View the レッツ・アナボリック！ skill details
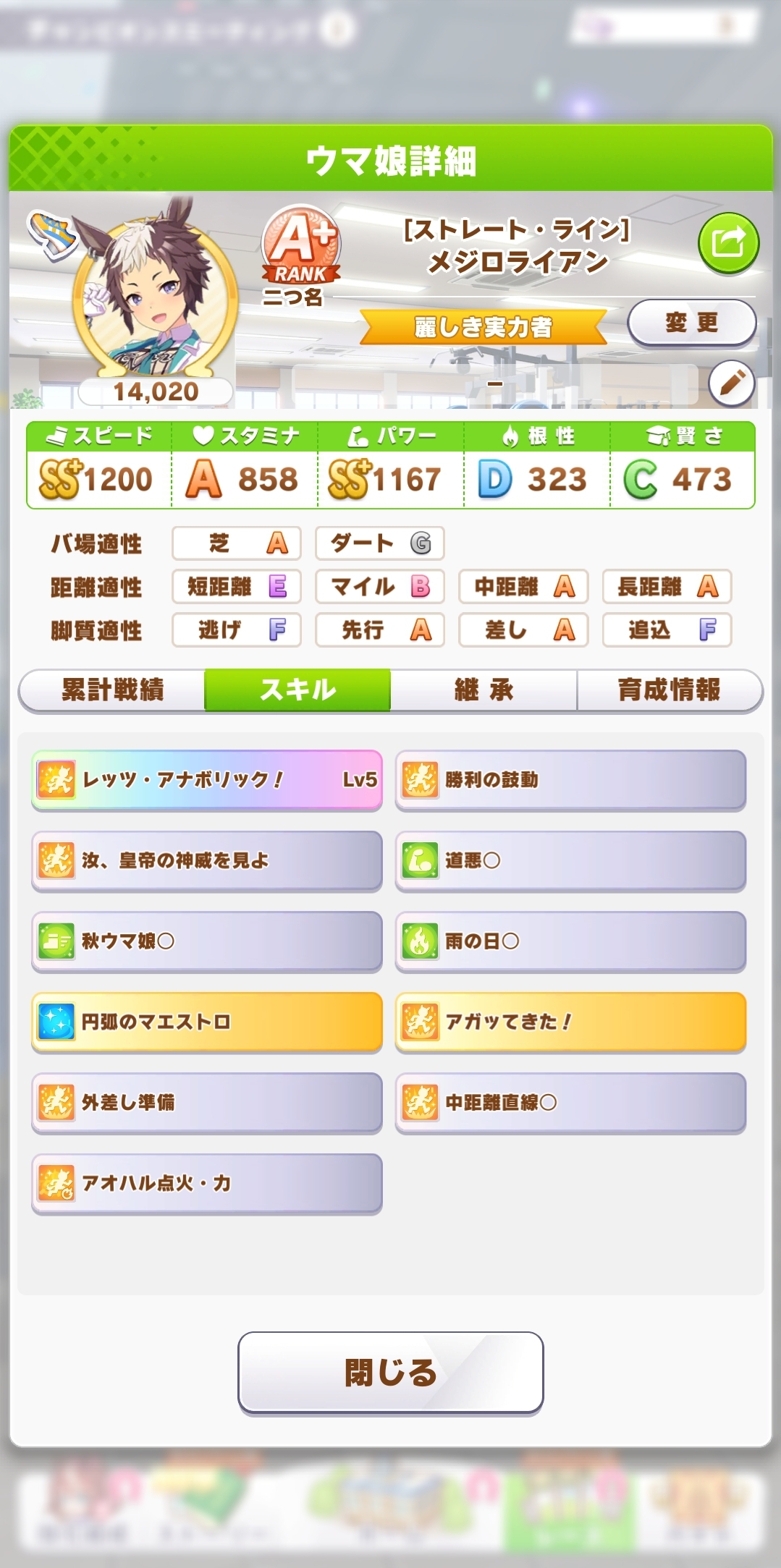This screenshot has height=1568, width=781. [x=207, y=780]
